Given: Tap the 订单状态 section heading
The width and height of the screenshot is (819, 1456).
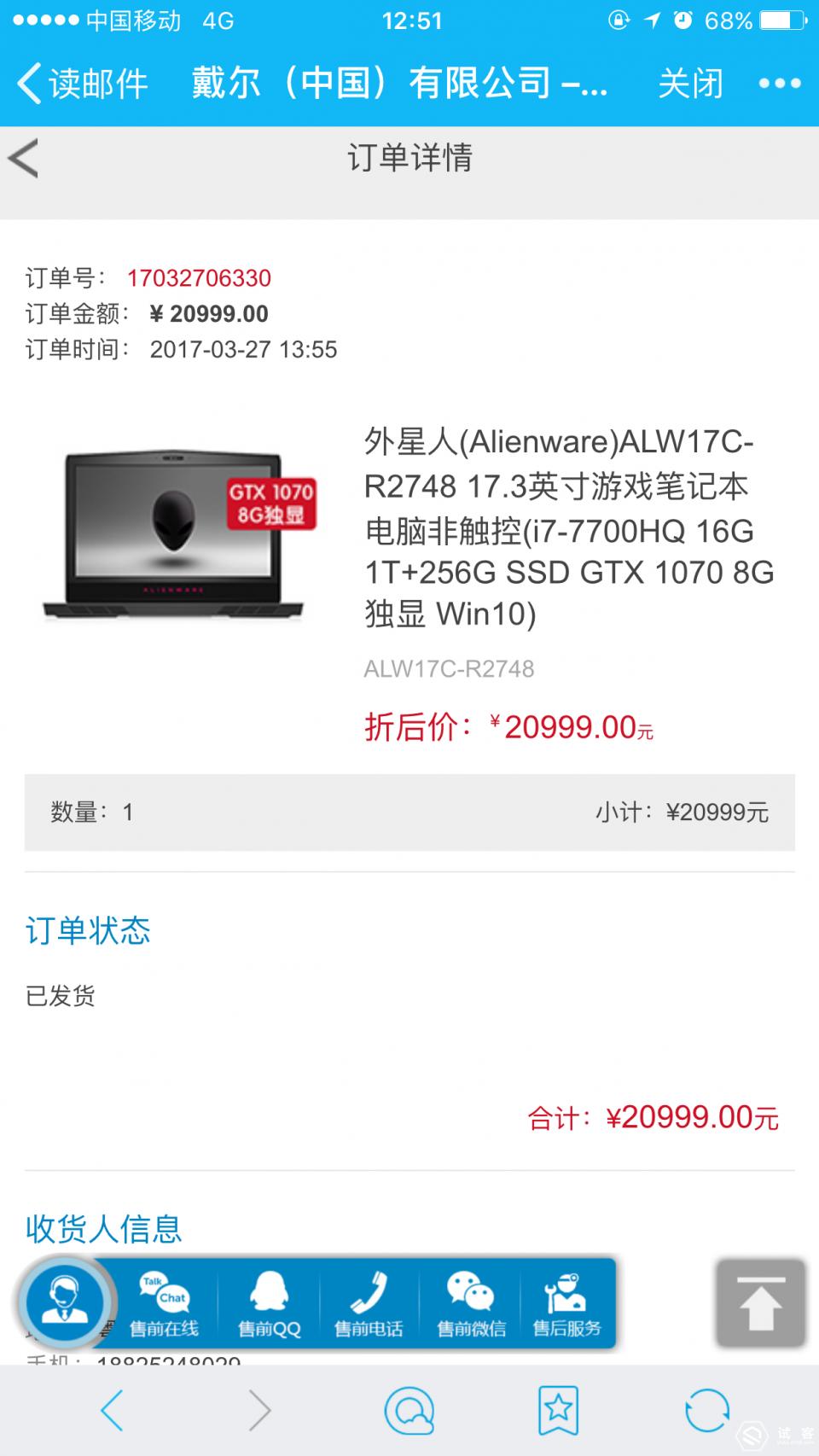Looking at the screenshot, I should pos(87,931).
